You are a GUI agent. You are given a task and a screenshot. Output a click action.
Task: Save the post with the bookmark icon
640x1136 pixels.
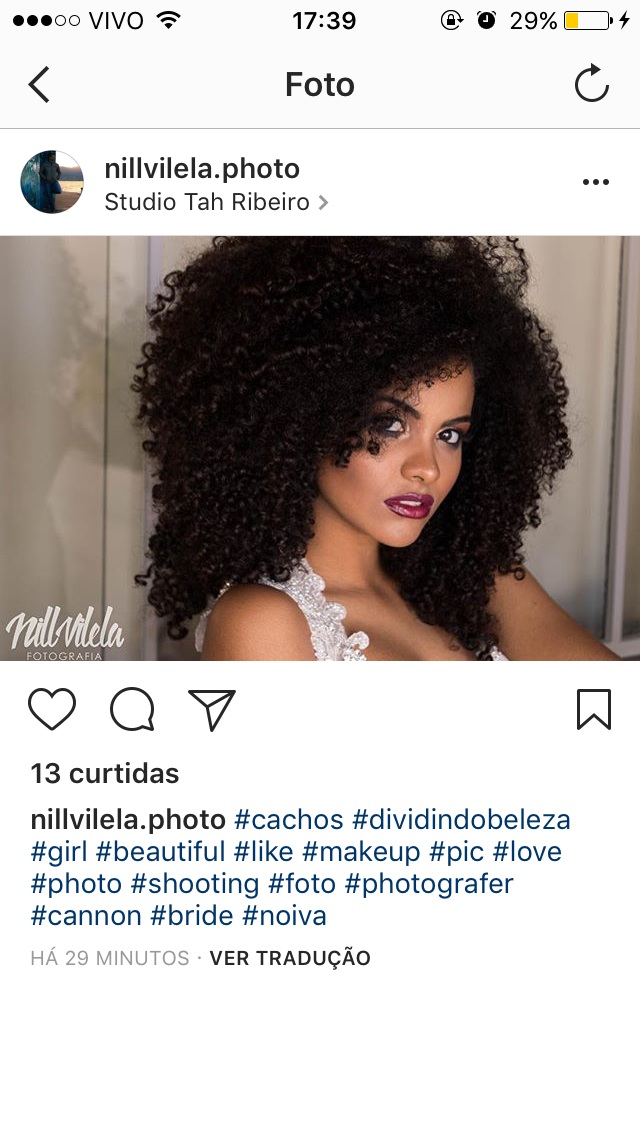coord(593,710)
